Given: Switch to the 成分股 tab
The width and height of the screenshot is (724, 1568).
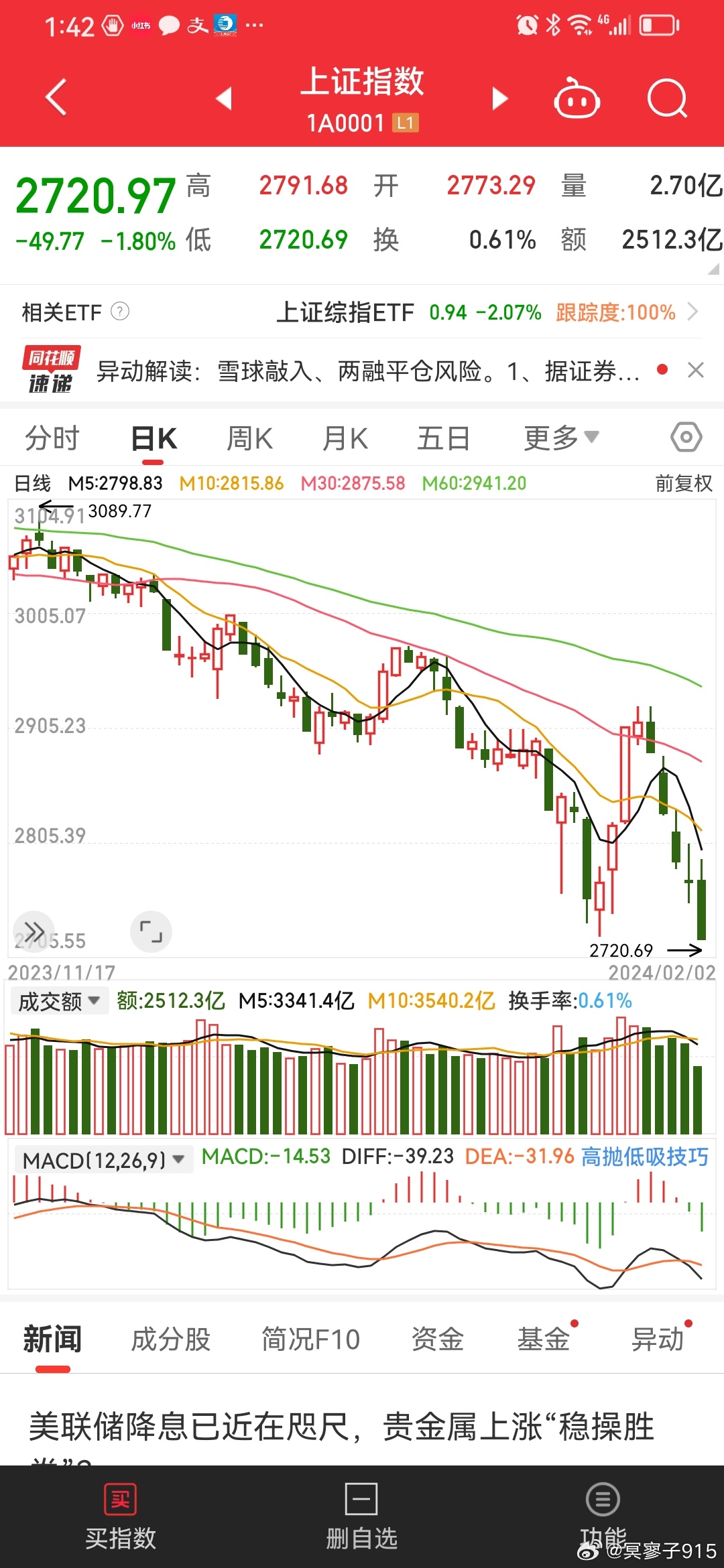Looking at the screenshot, I should 171,1339.
